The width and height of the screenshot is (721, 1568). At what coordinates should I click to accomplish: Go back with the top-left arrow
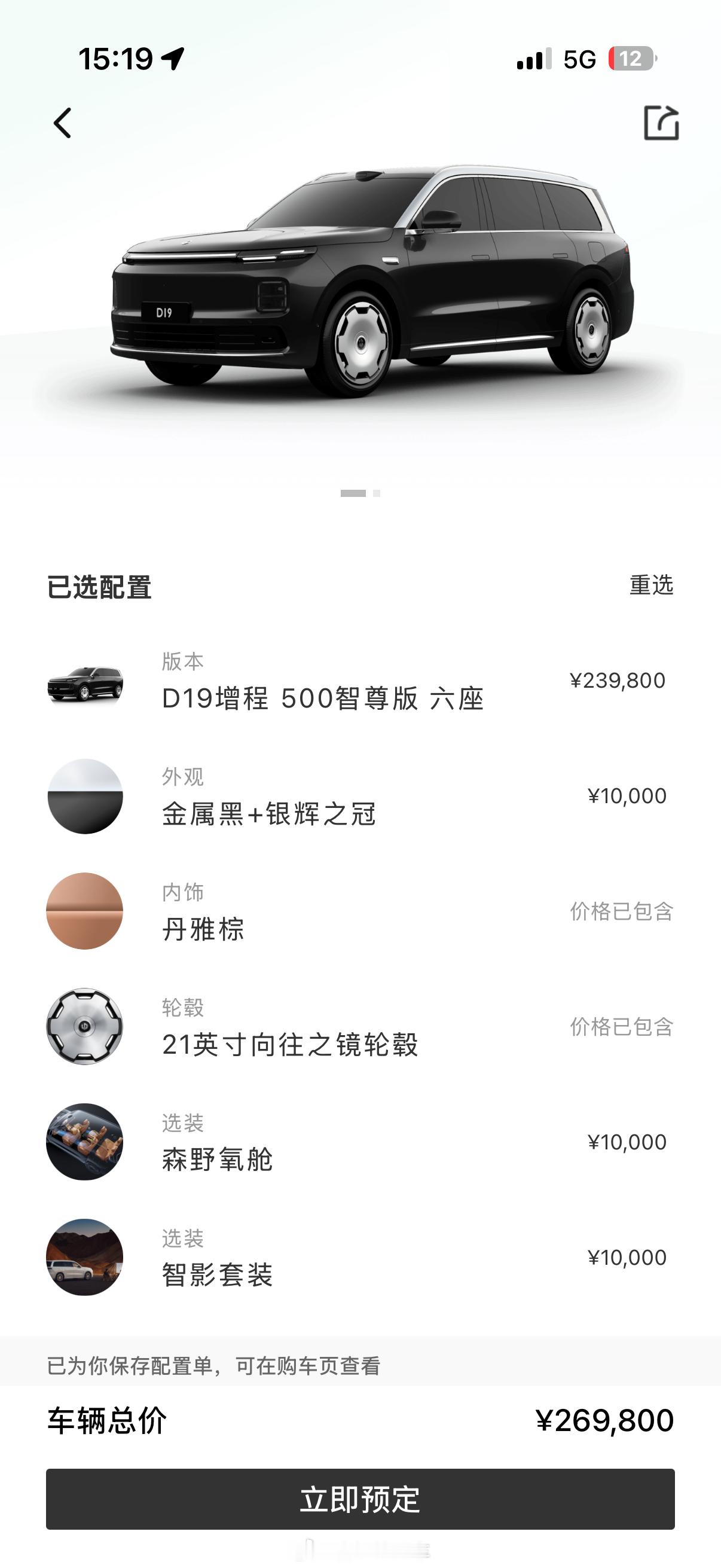[63, 124]
